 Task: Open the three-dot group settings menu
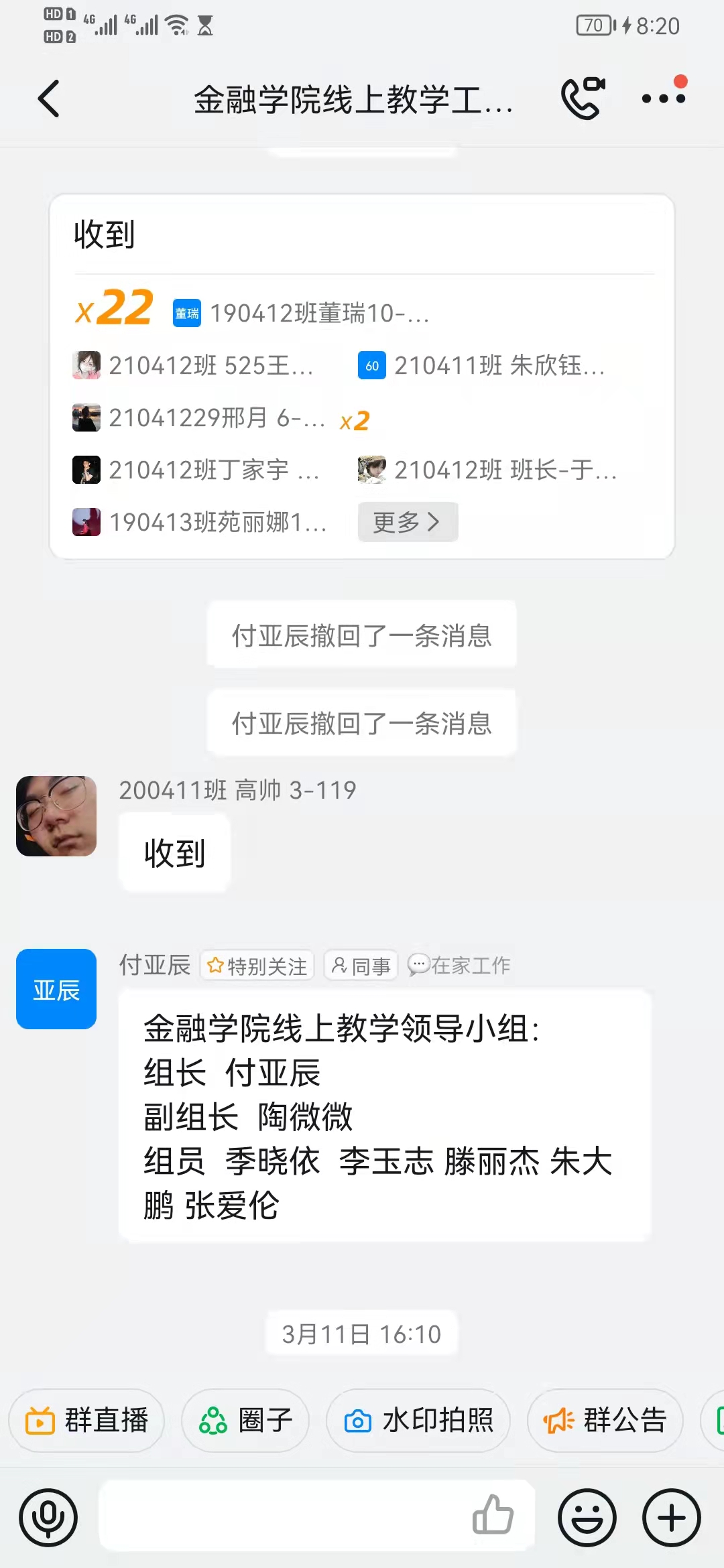point(663,99)
